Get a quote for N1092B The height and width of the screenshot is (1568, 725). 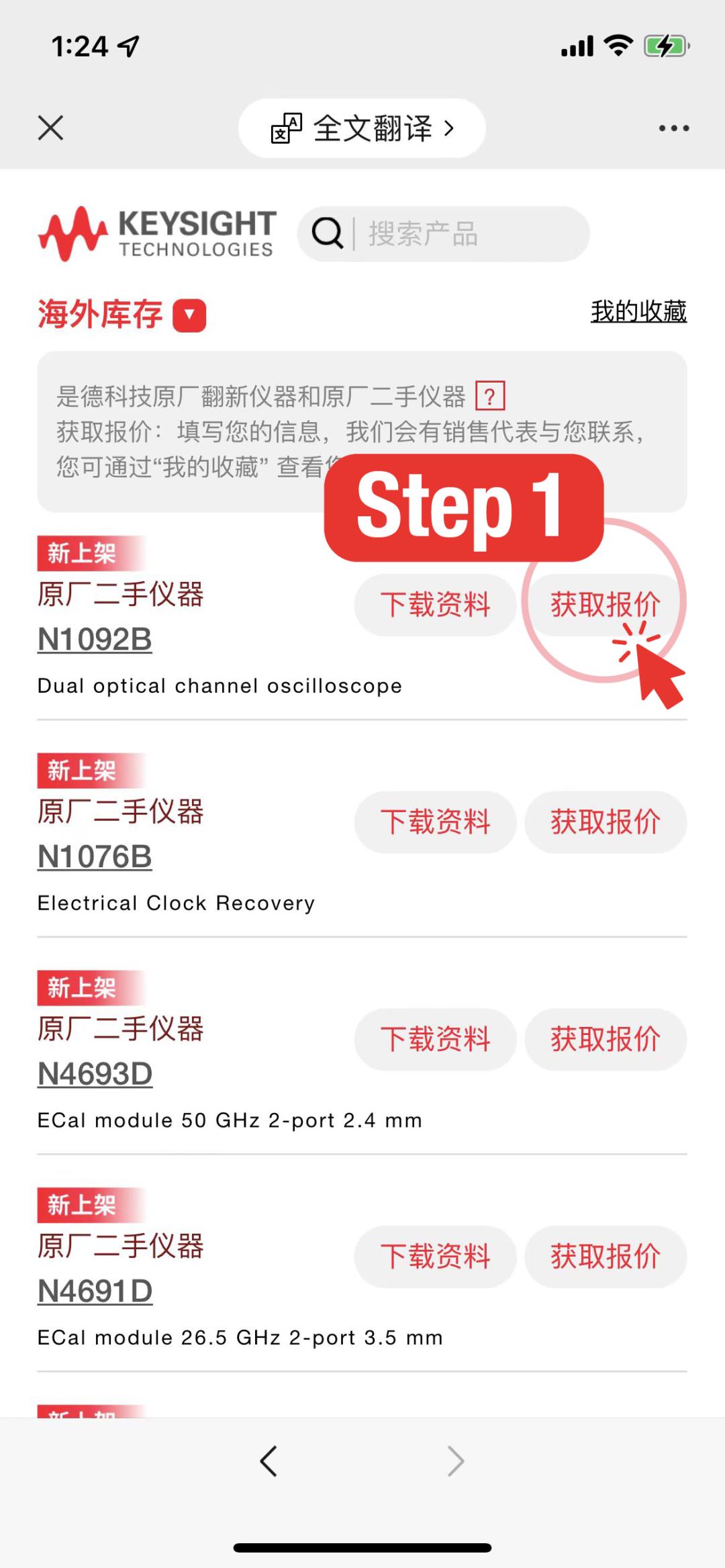[x=605, y=605]
